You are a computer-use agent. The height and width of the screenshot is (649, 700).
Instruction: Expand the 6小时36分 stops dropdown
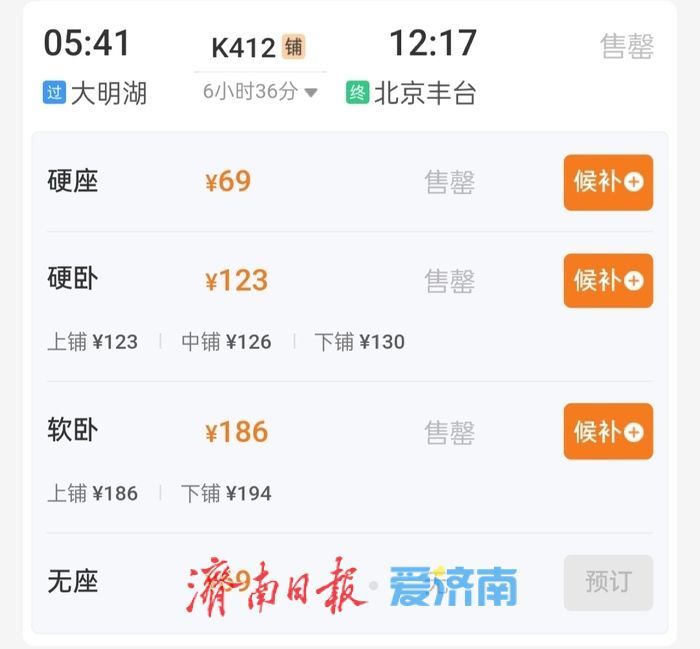pyautogui.click(x=260, y=92)
